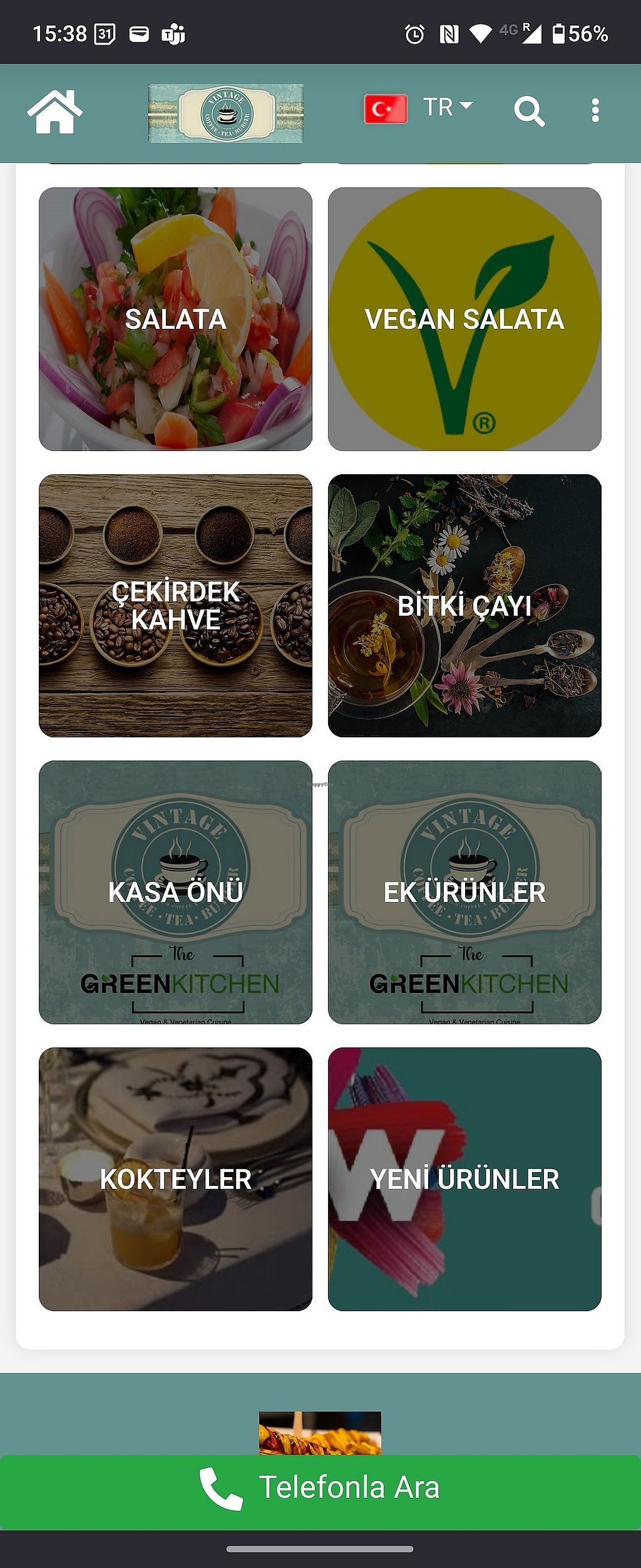The height and width of the screenshot is (1568, 641).
Task: Open the three-dot overflow menu
Action: [x=595, y=111]
